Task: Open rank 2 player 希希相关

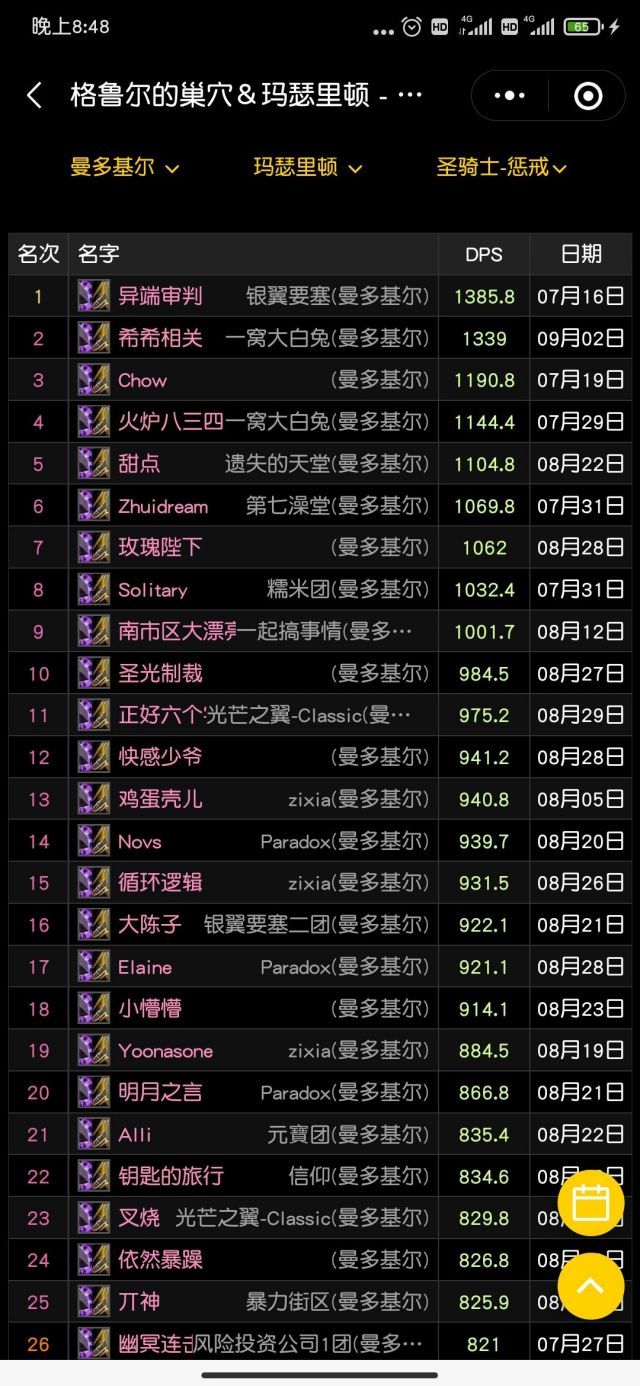Action: tap(320, 338)
